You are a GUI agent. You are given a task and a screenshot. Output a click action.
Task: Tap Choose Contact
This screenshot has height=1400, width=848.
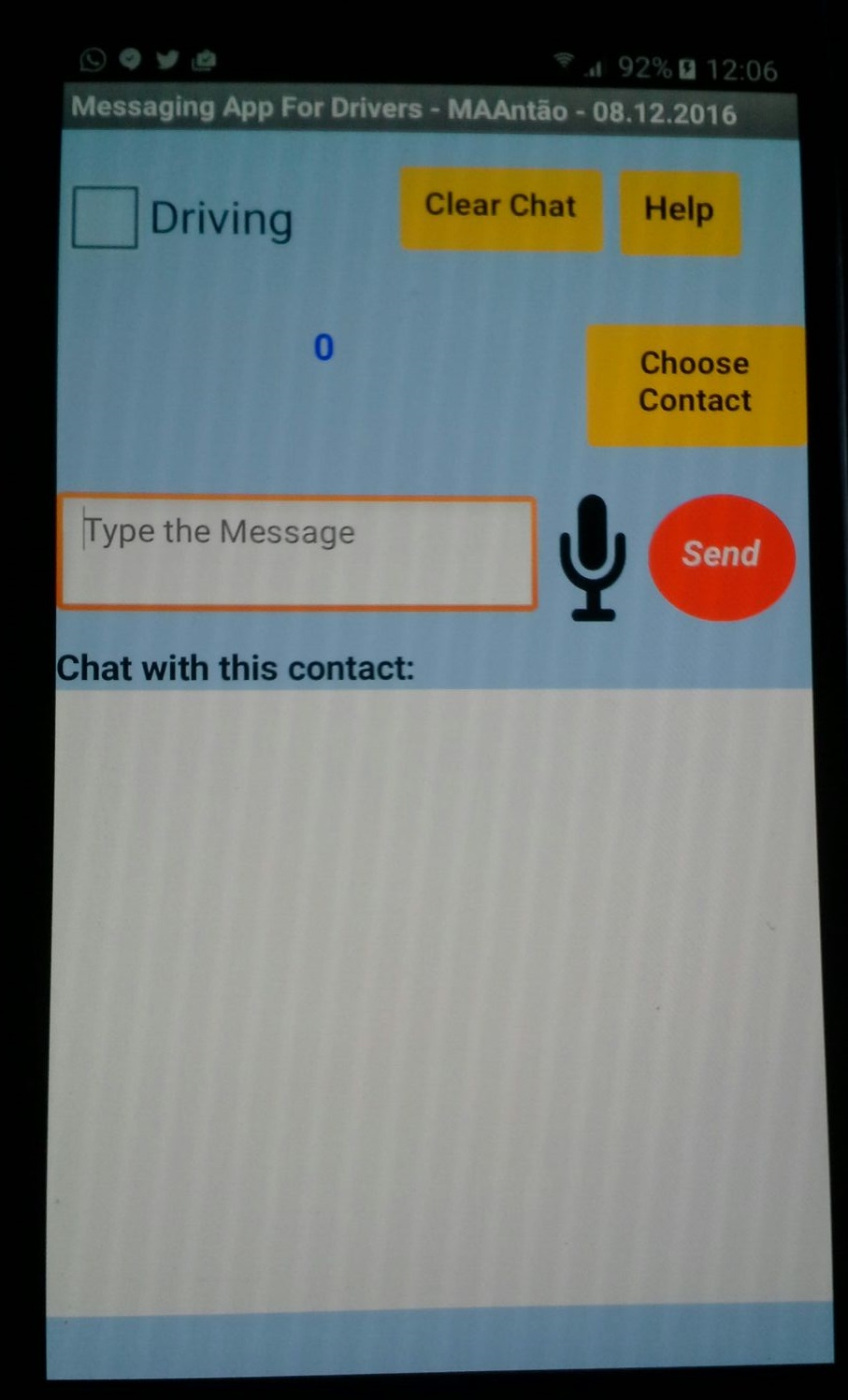(x=696, y=384)
